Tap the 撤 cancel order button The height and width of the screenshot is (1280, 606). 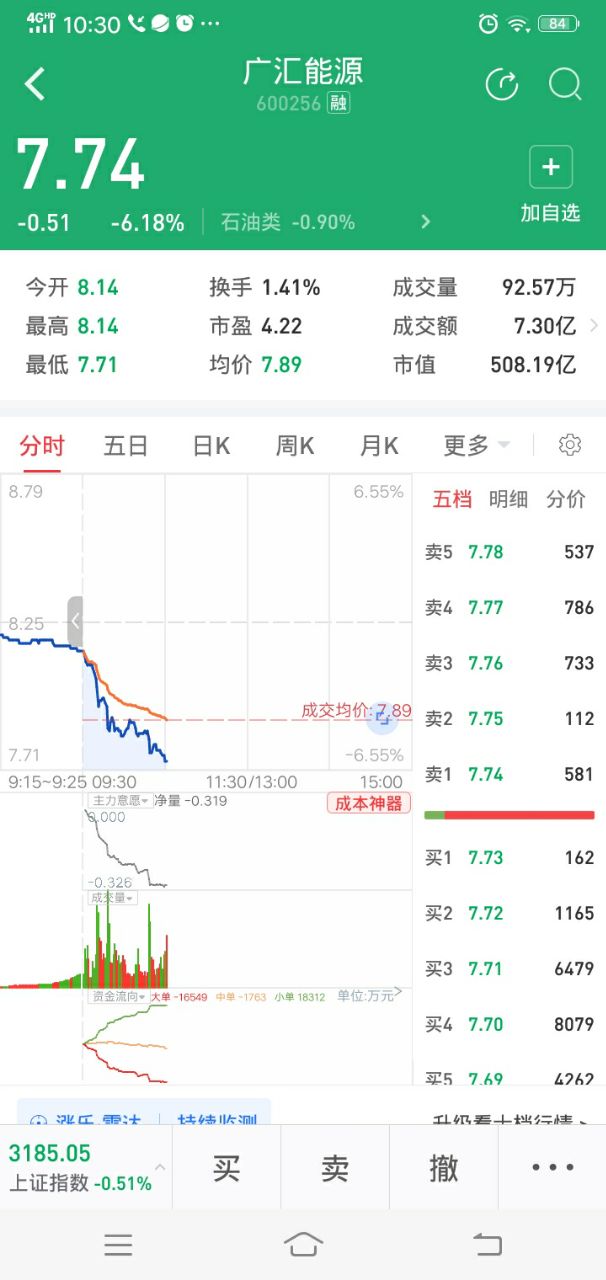(x=444, y=1167)
